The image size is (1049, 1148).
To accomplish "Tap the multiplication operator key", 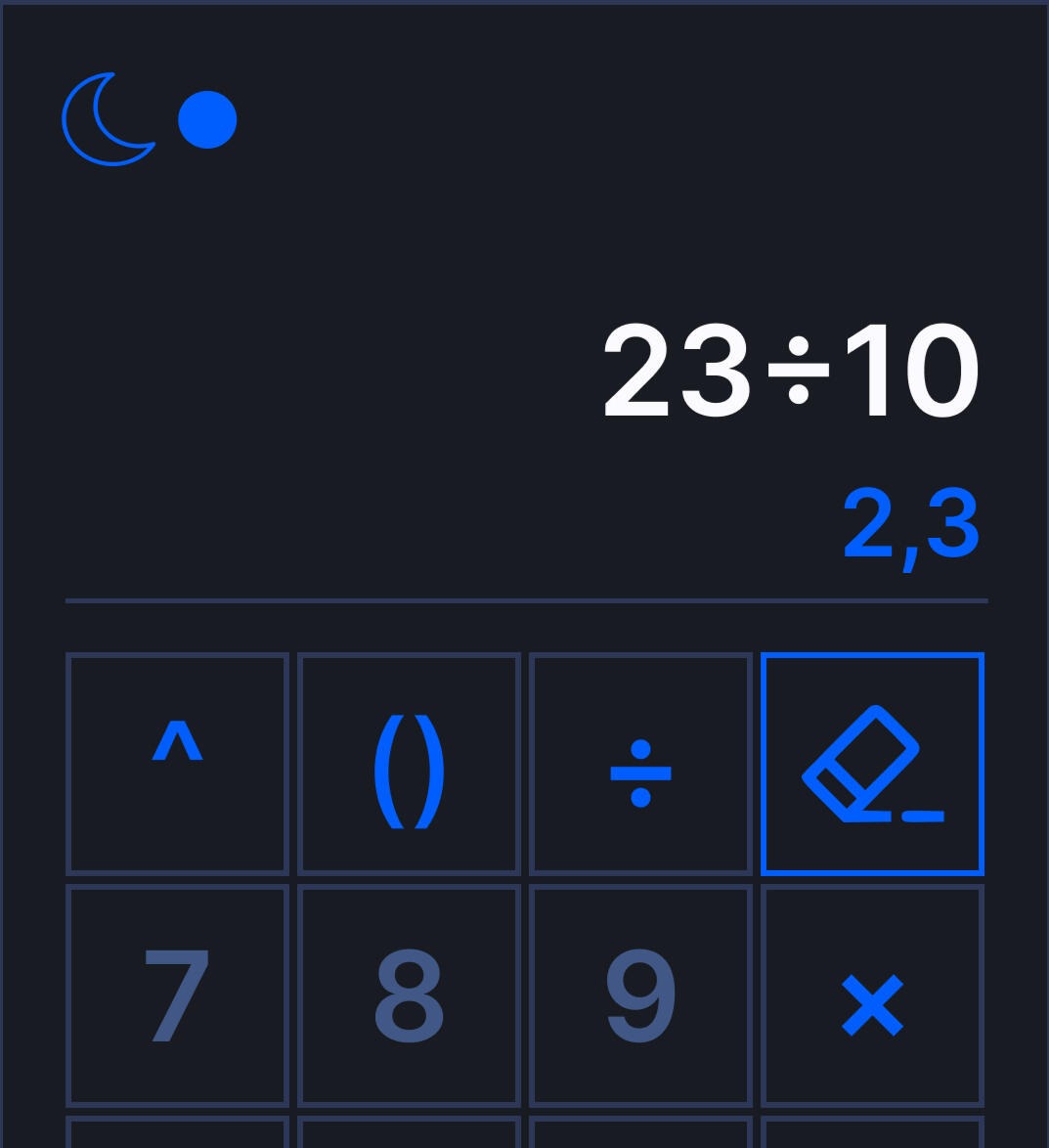I will [872, 995].
